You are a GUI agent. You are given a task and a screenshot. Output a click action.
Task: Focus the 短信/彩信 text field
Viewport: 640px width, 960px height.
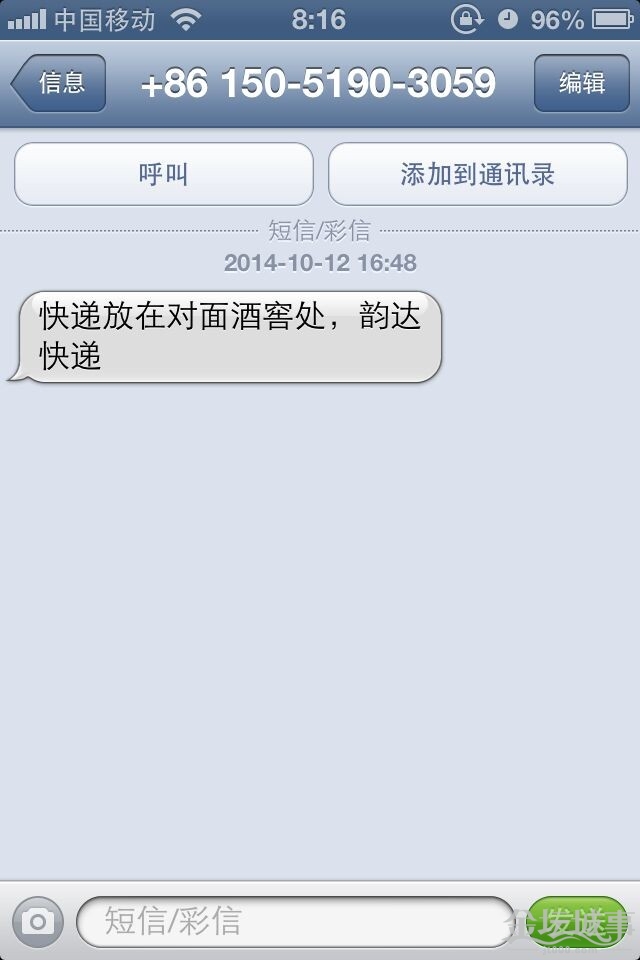click(295, 921)
